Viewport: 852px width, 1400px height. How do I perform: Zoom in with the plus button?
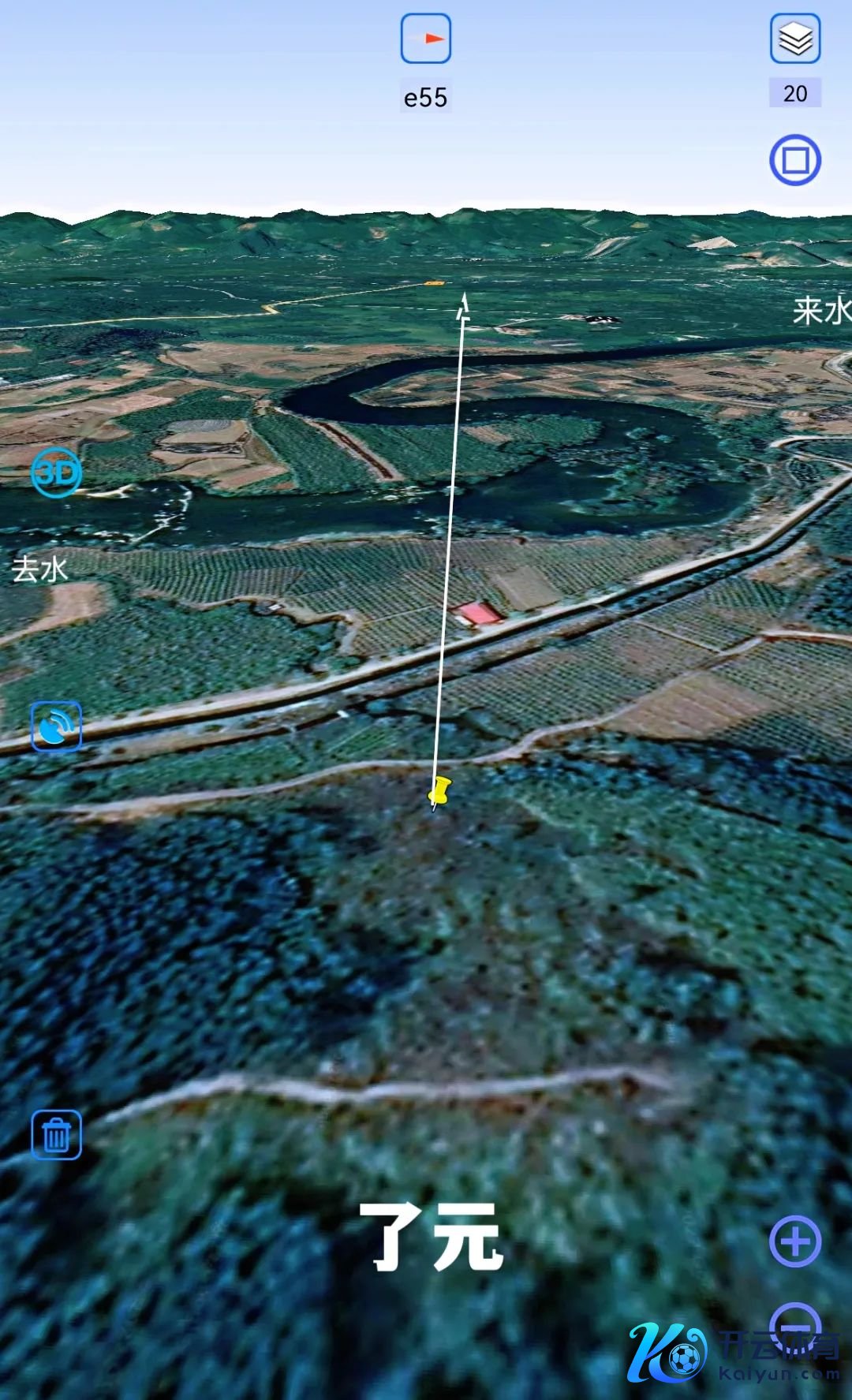[x=794, y=1241]
